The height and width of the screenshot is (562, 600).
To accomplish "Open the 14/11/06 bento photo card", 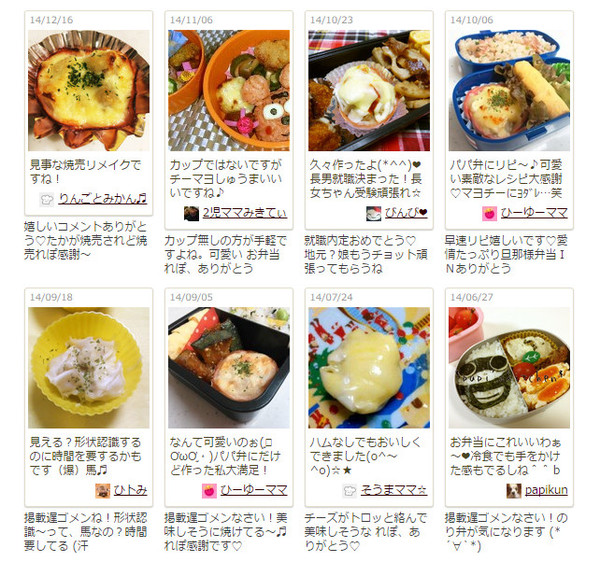I will (229, 90).
